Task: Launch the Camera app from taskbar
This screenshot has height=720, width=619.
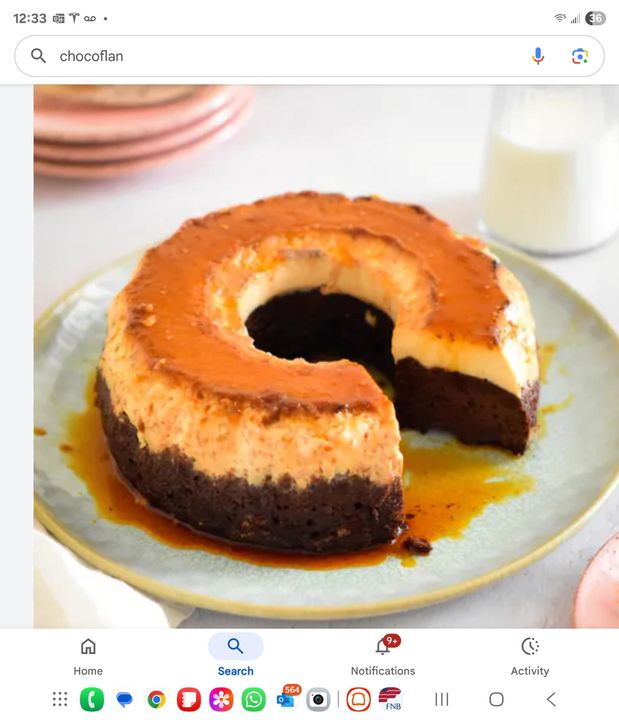Action: coord(318,699)
